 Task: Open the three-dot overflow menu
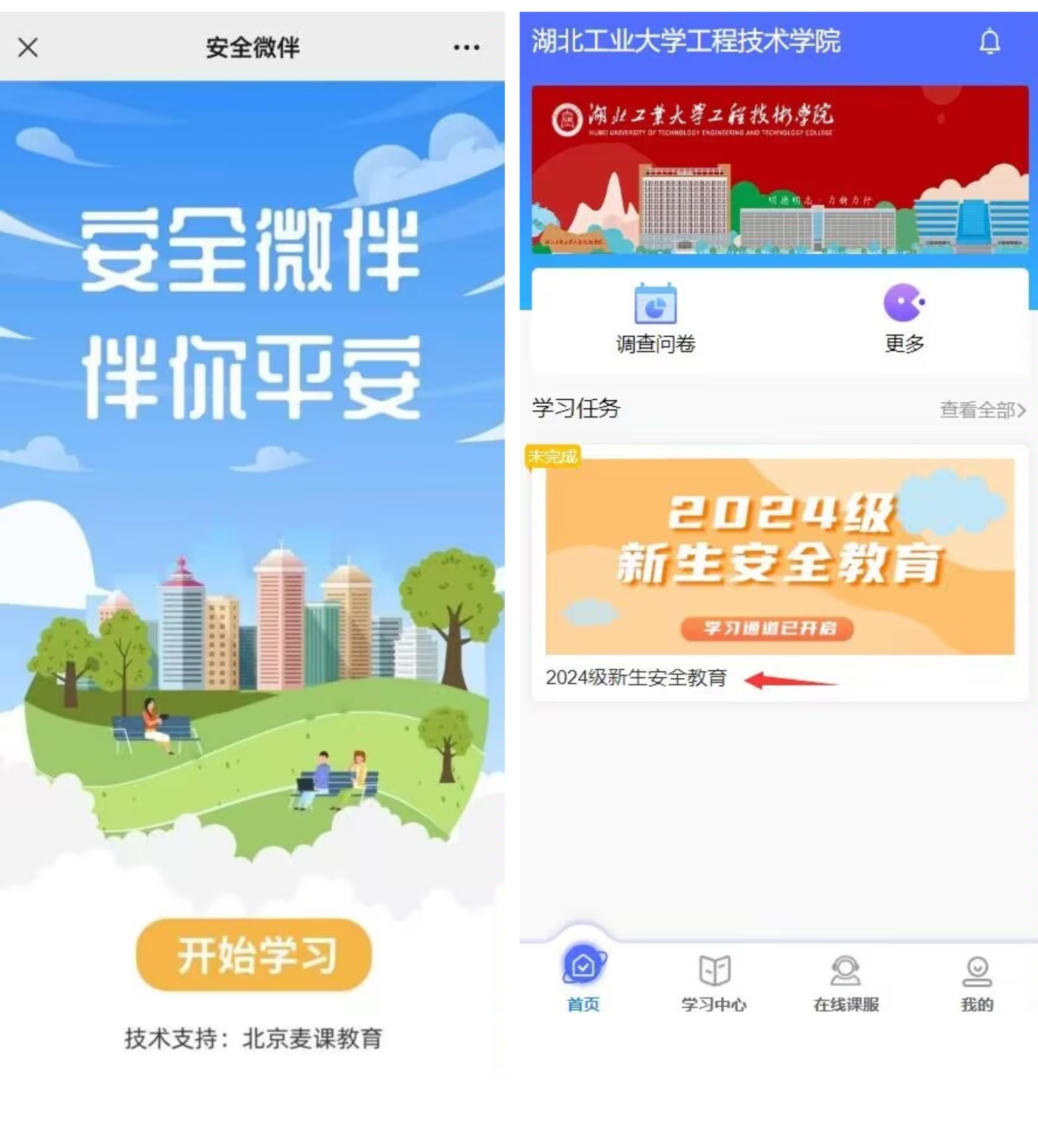466,47
